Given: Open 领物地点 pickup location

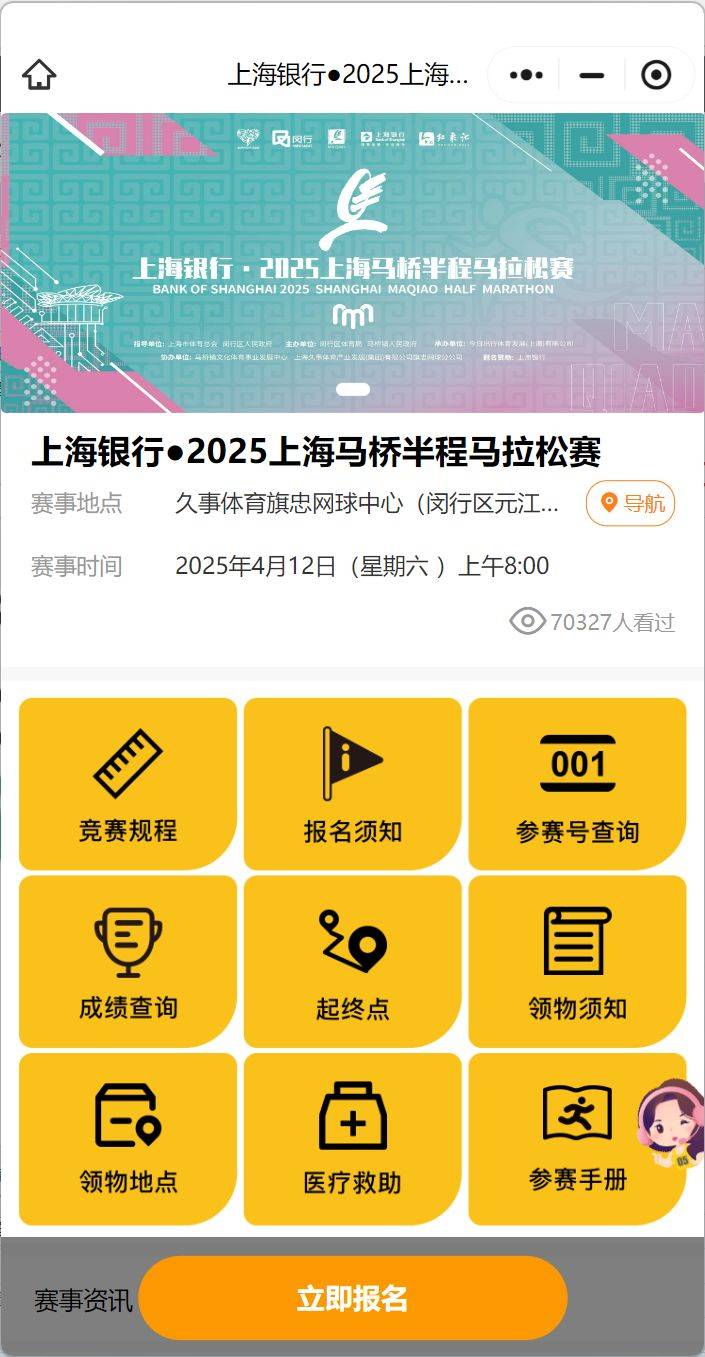Looking at the screenshot, I should pos(128,1138).
